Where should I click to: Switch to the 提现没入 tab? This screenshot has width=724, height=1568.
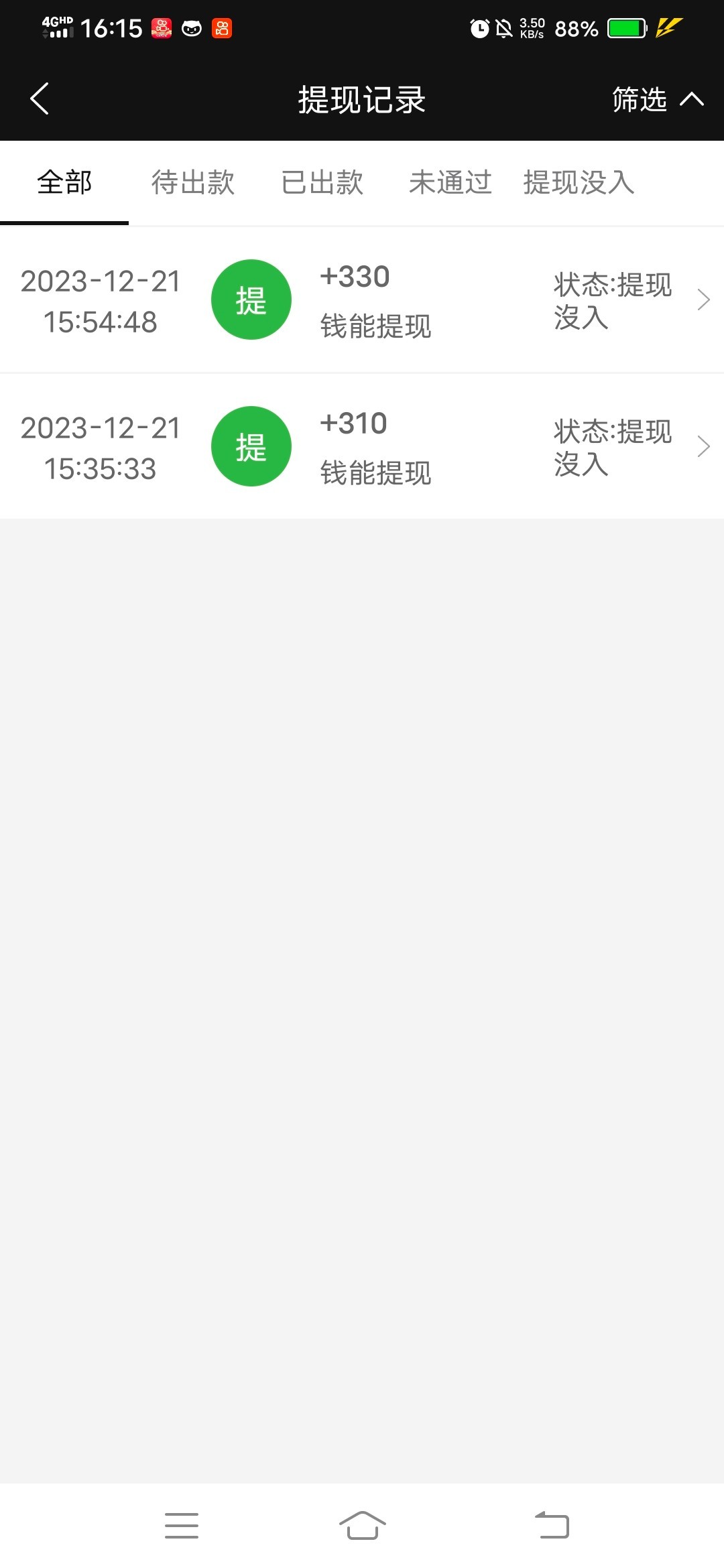point(579,182)
